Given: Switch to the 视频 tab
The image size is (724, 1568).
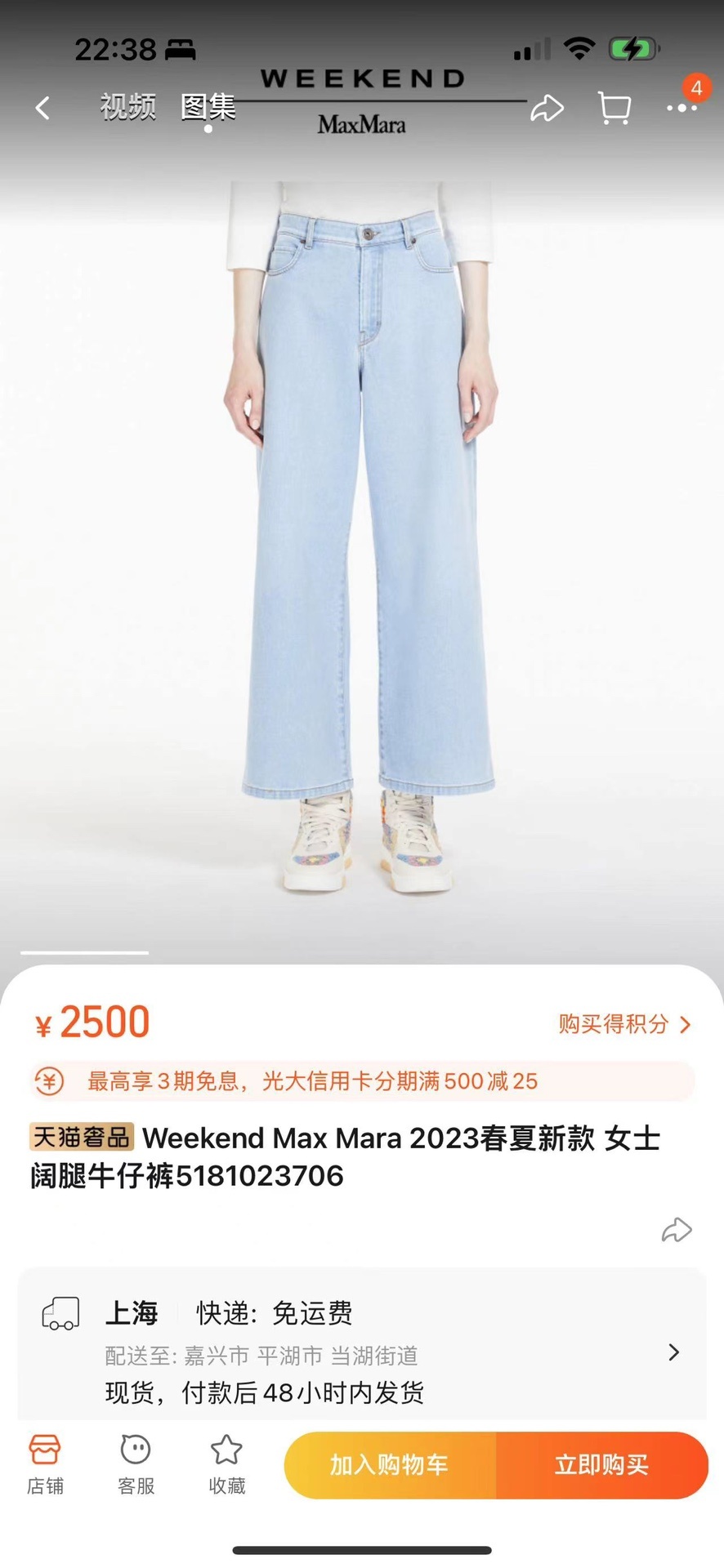Looking at the screenshot, I should (127, 107).
